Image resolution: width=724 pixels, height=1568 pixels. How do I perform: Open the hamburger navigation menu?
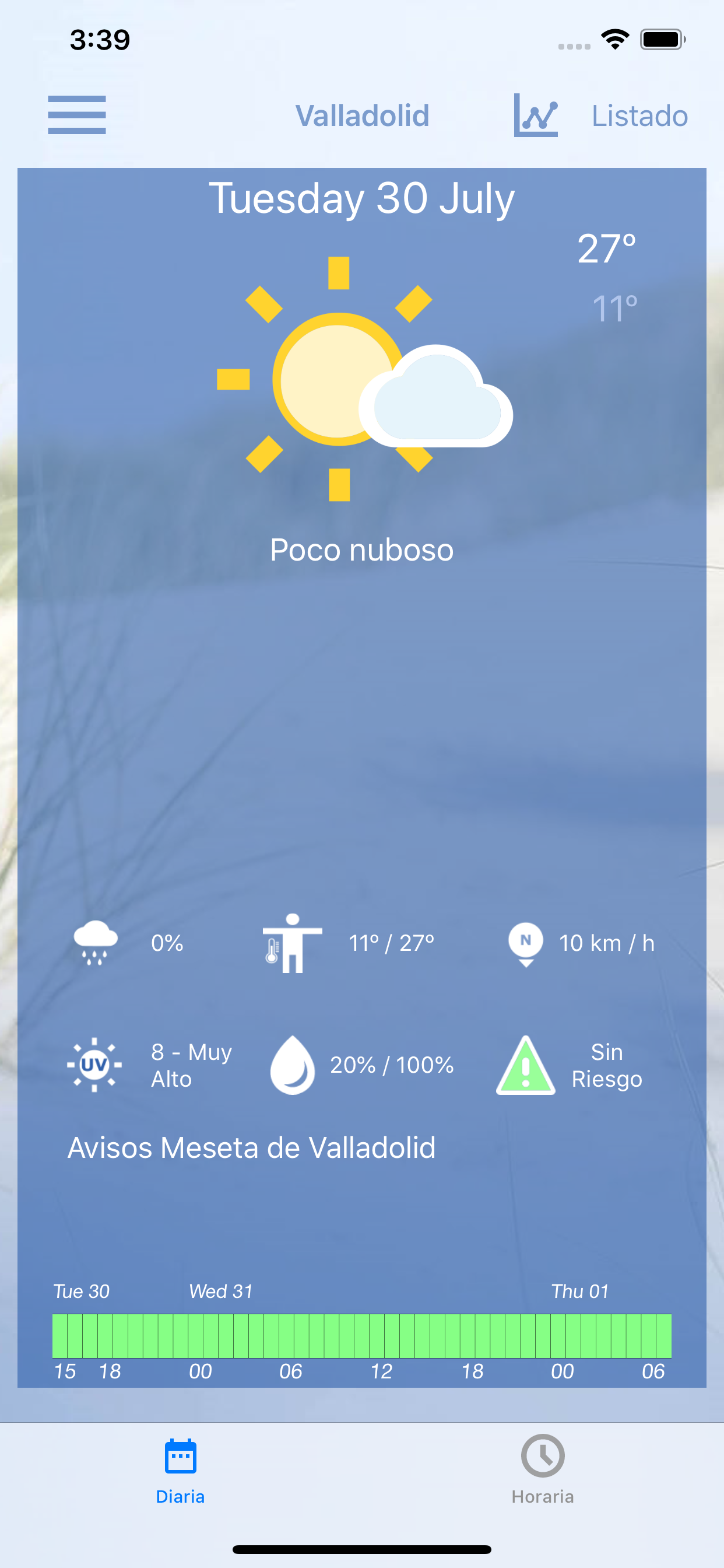pyautogui.click(x=78, y=115)
